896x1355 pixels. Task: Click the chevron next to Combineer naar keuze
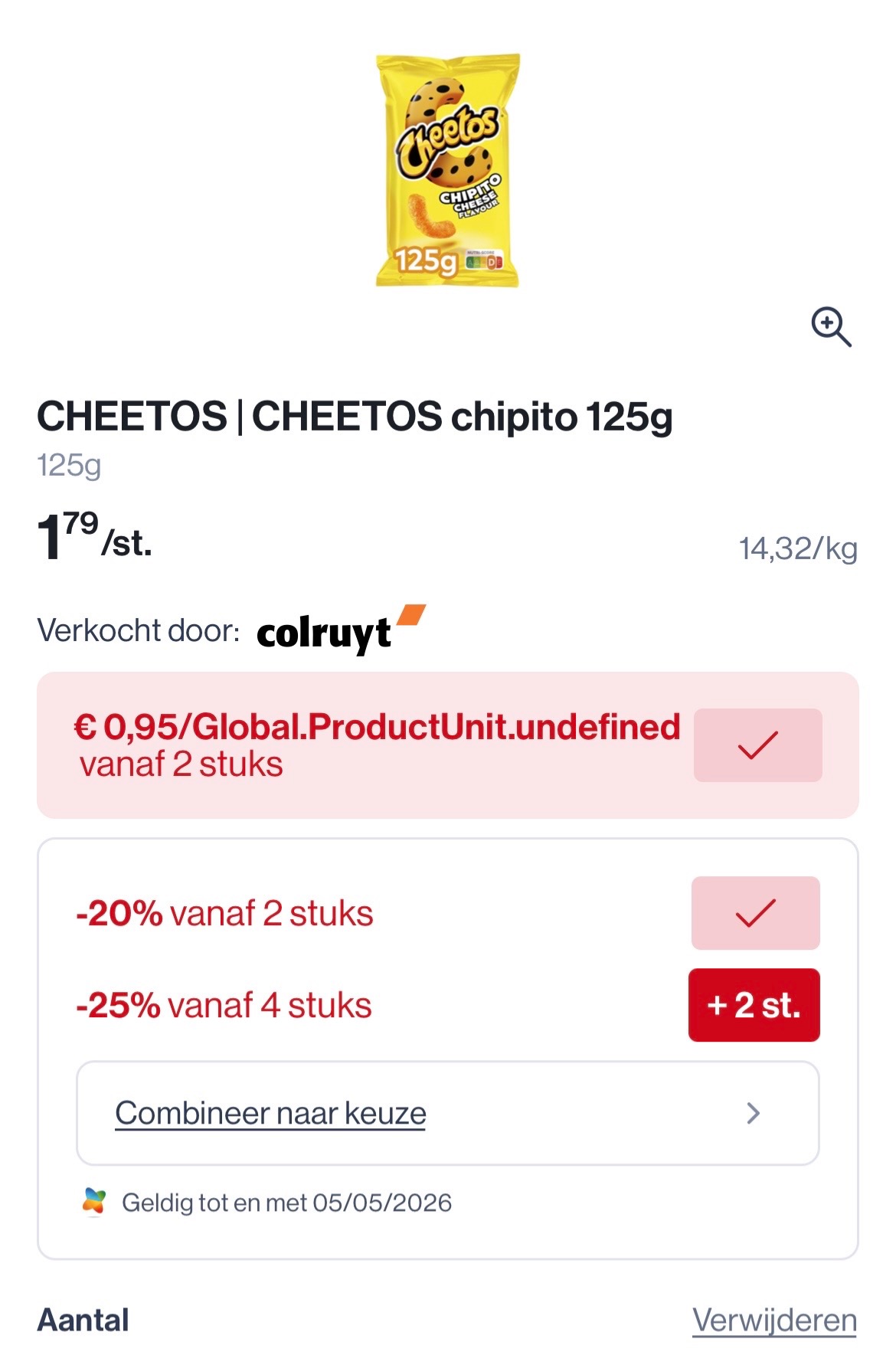point(754,1113)
